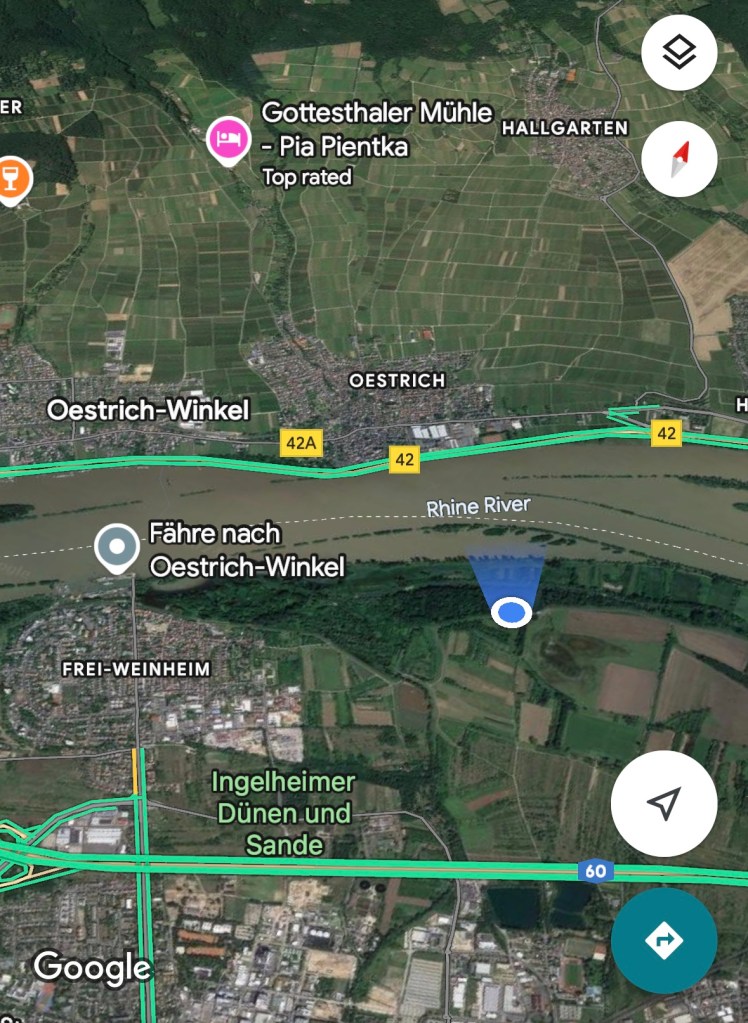Select the Gottesthaler Mühle hotel pin

click(228, 139)
